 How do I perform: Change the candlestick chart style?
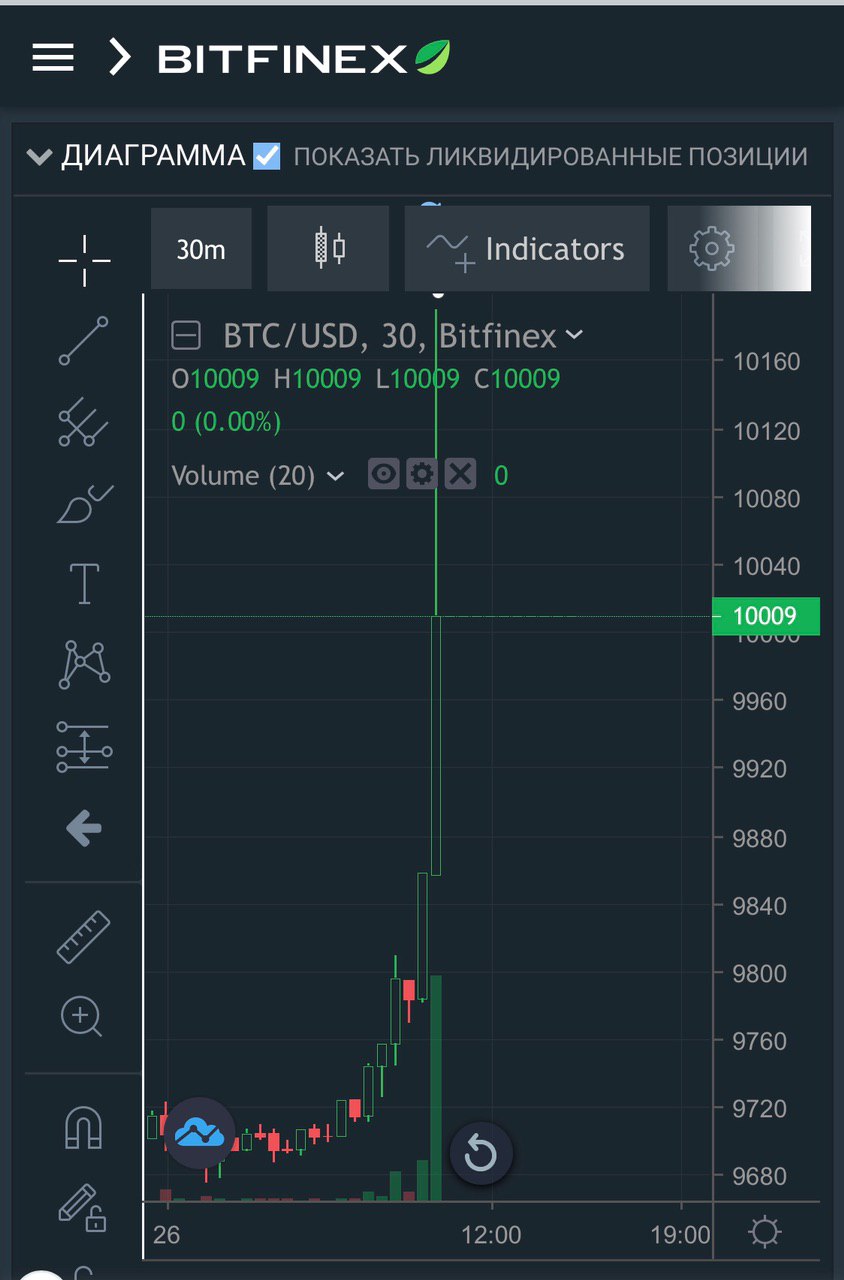pos(329,249)
